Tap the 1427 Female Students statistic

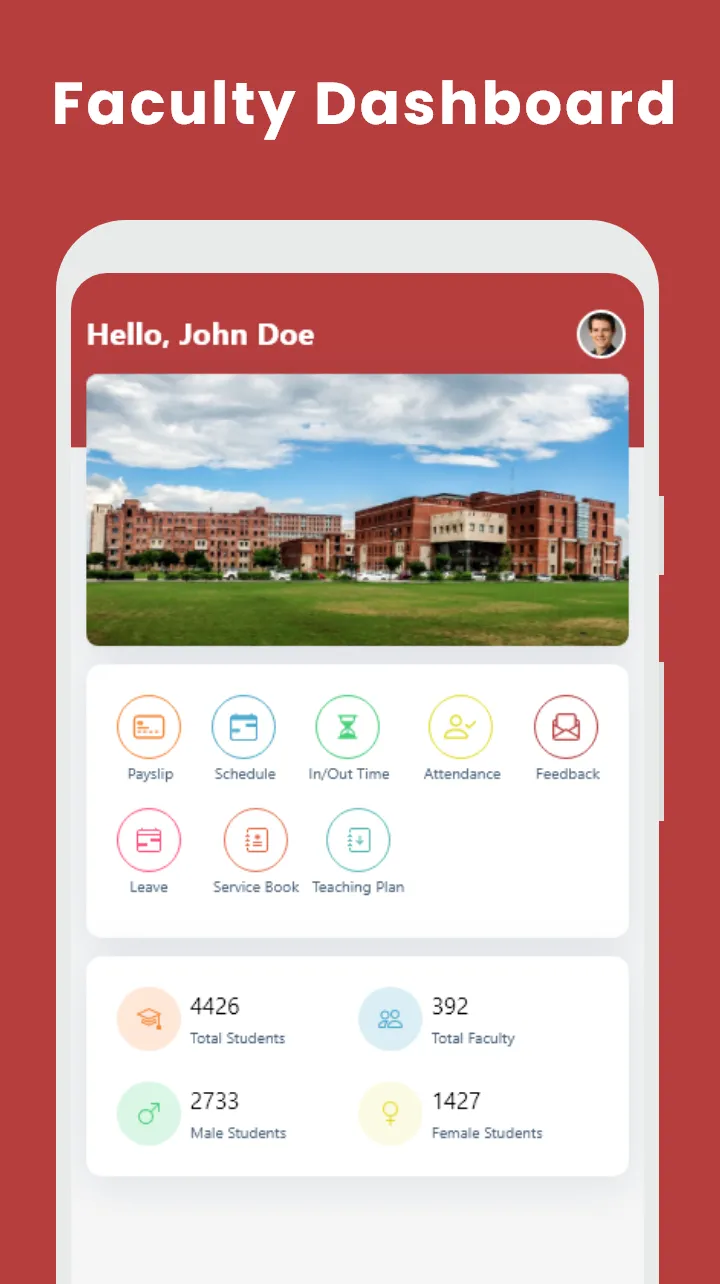coord(456,1101)
